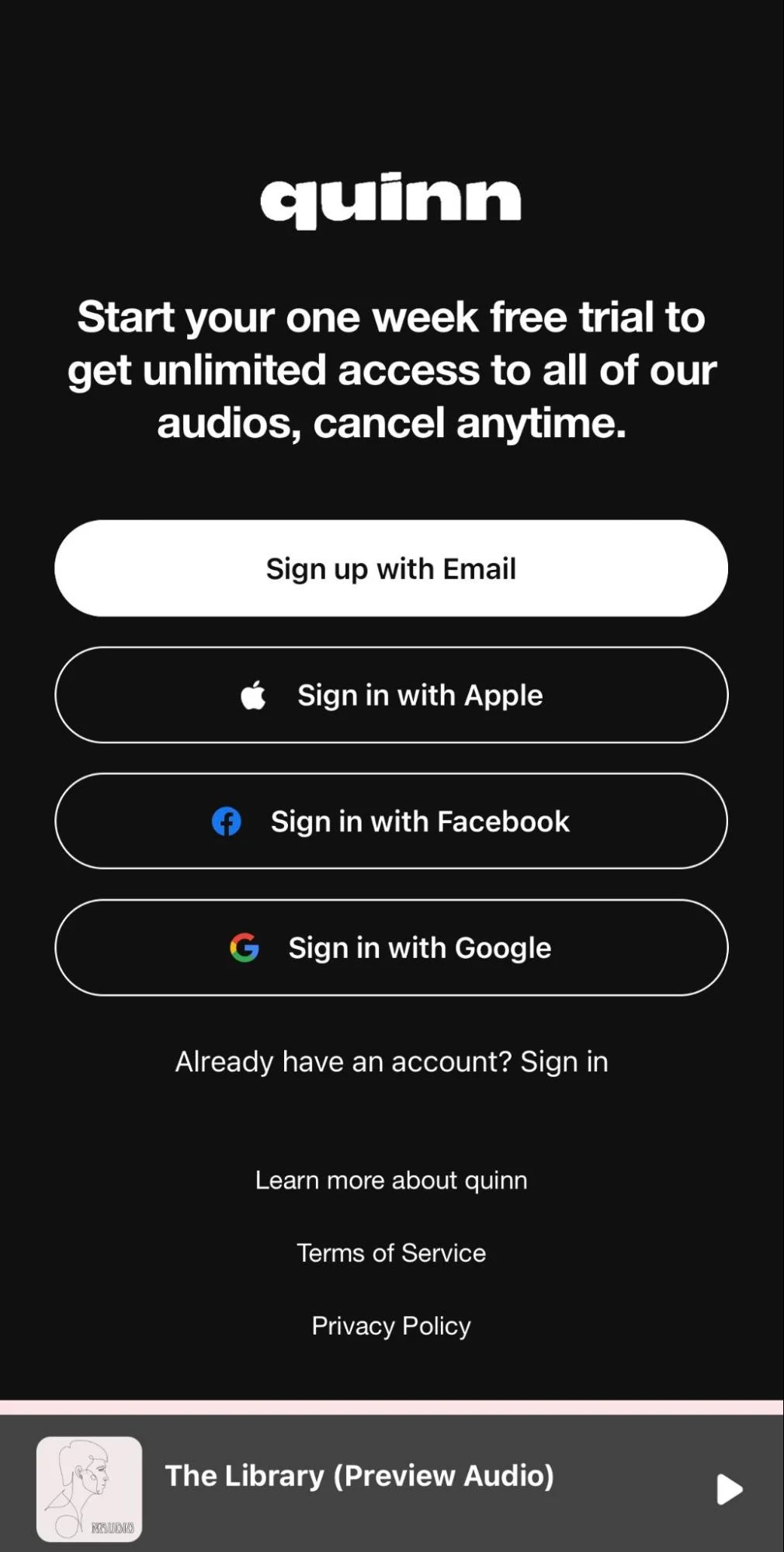
Task: Open the Privacy Policy
Action: [x=391, y=1325]
